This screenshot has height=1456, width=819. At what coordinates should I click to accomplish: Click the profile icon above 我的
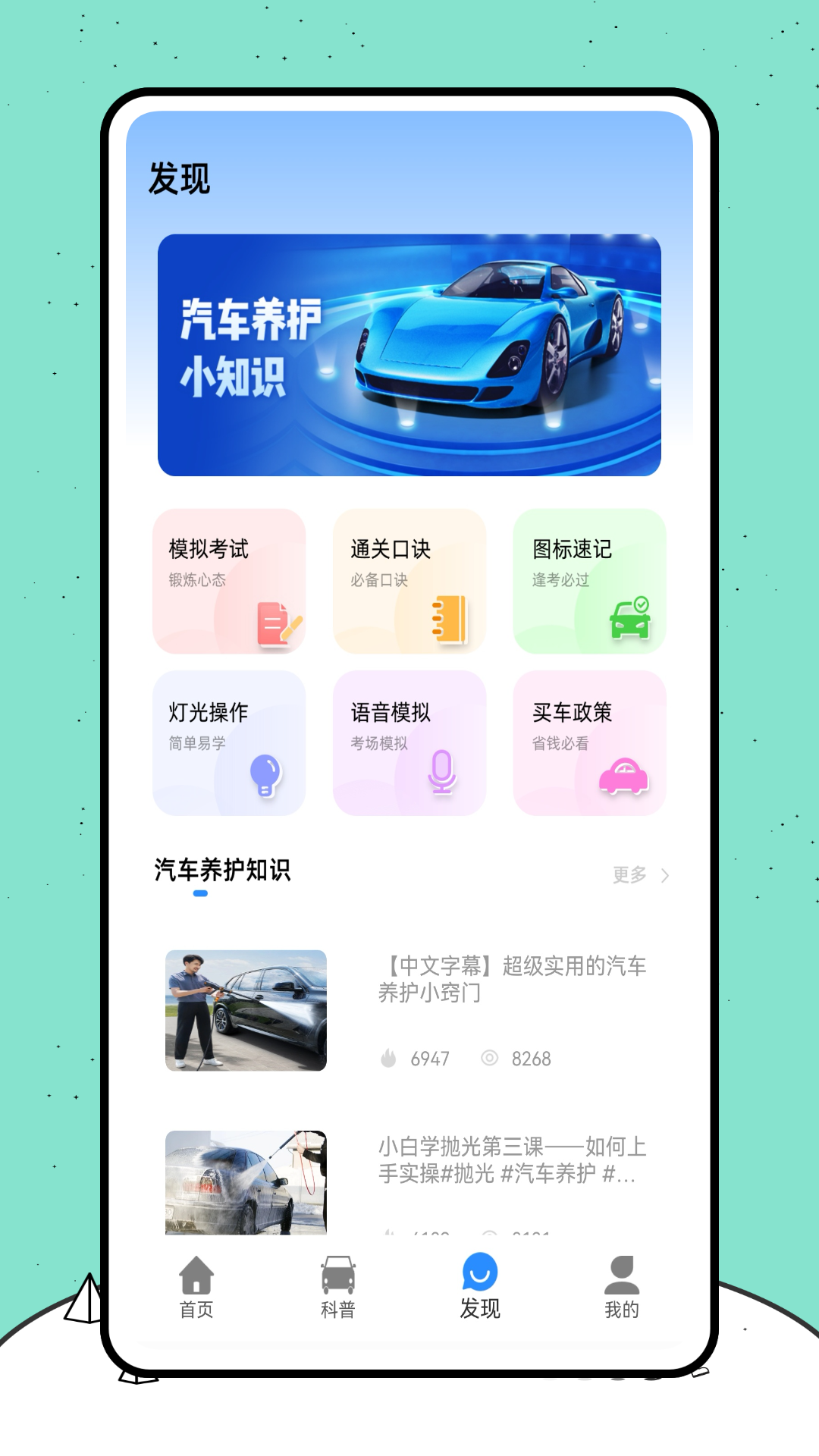[x=620, y=1276]
